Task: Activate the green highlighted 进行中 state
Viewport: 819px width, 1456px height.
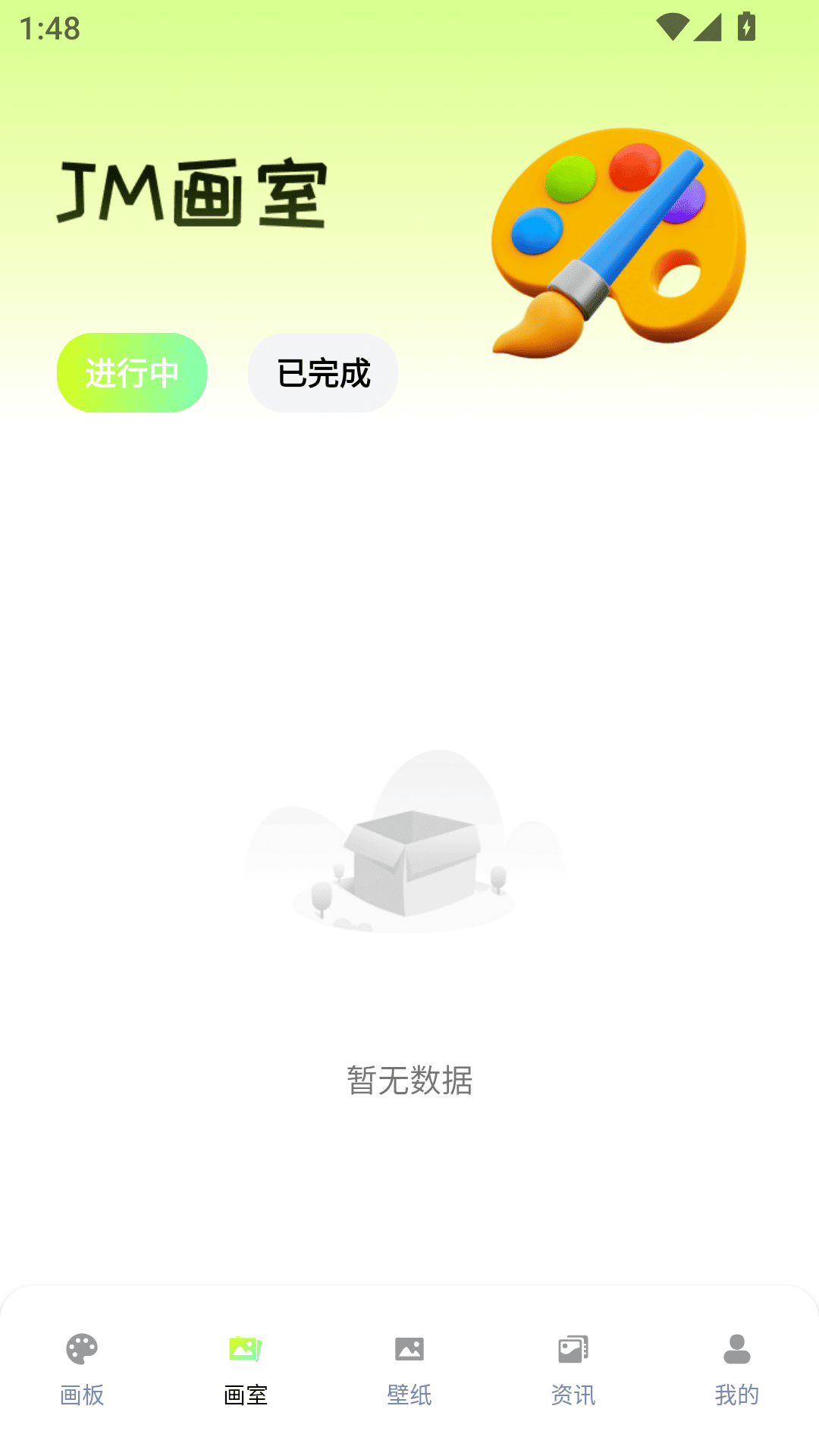Action: (131, 373)
